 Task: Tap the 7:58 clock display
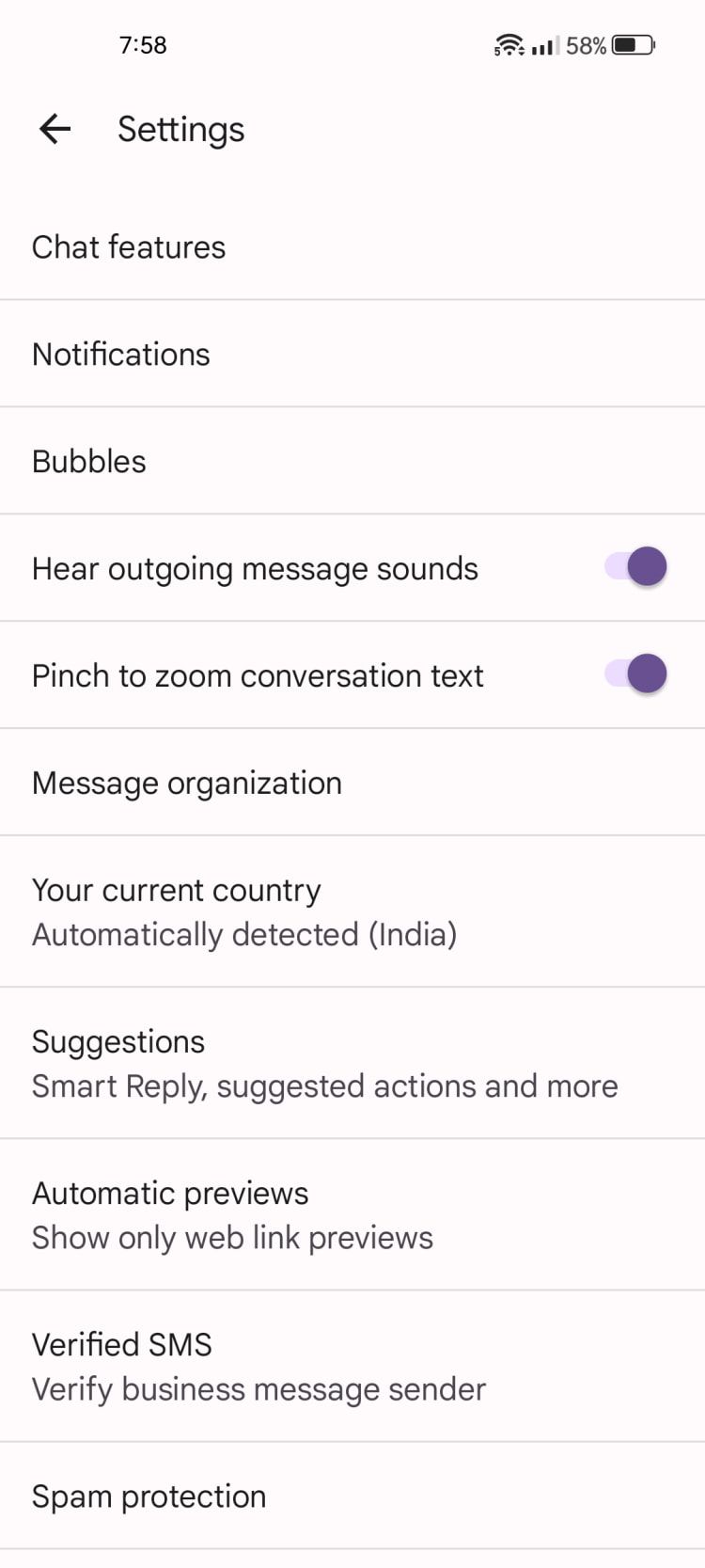(143, 44)
